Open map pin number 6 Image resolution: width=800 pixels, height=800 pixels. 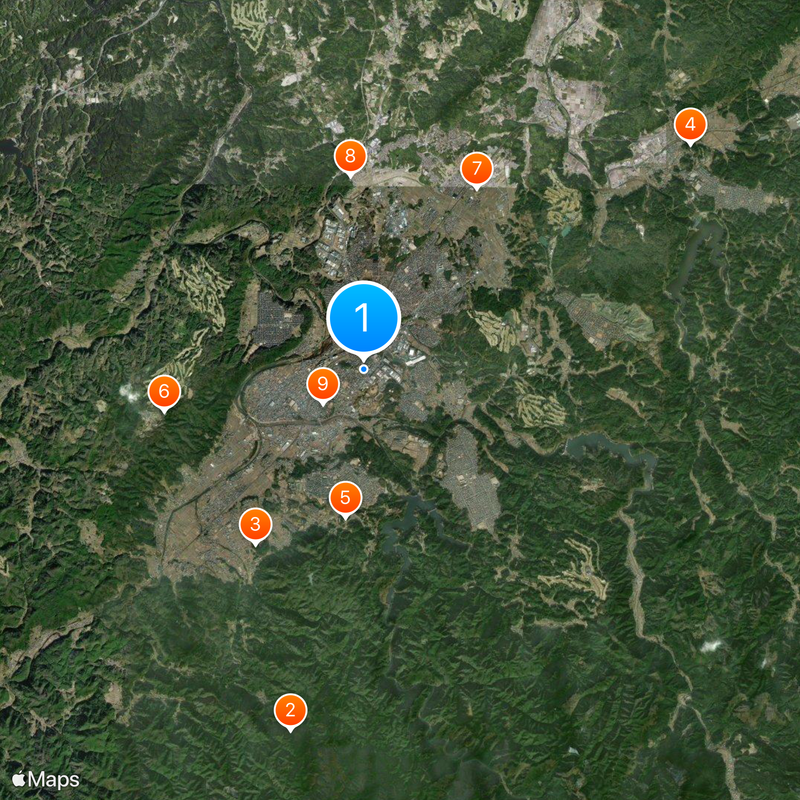(164, 391)
